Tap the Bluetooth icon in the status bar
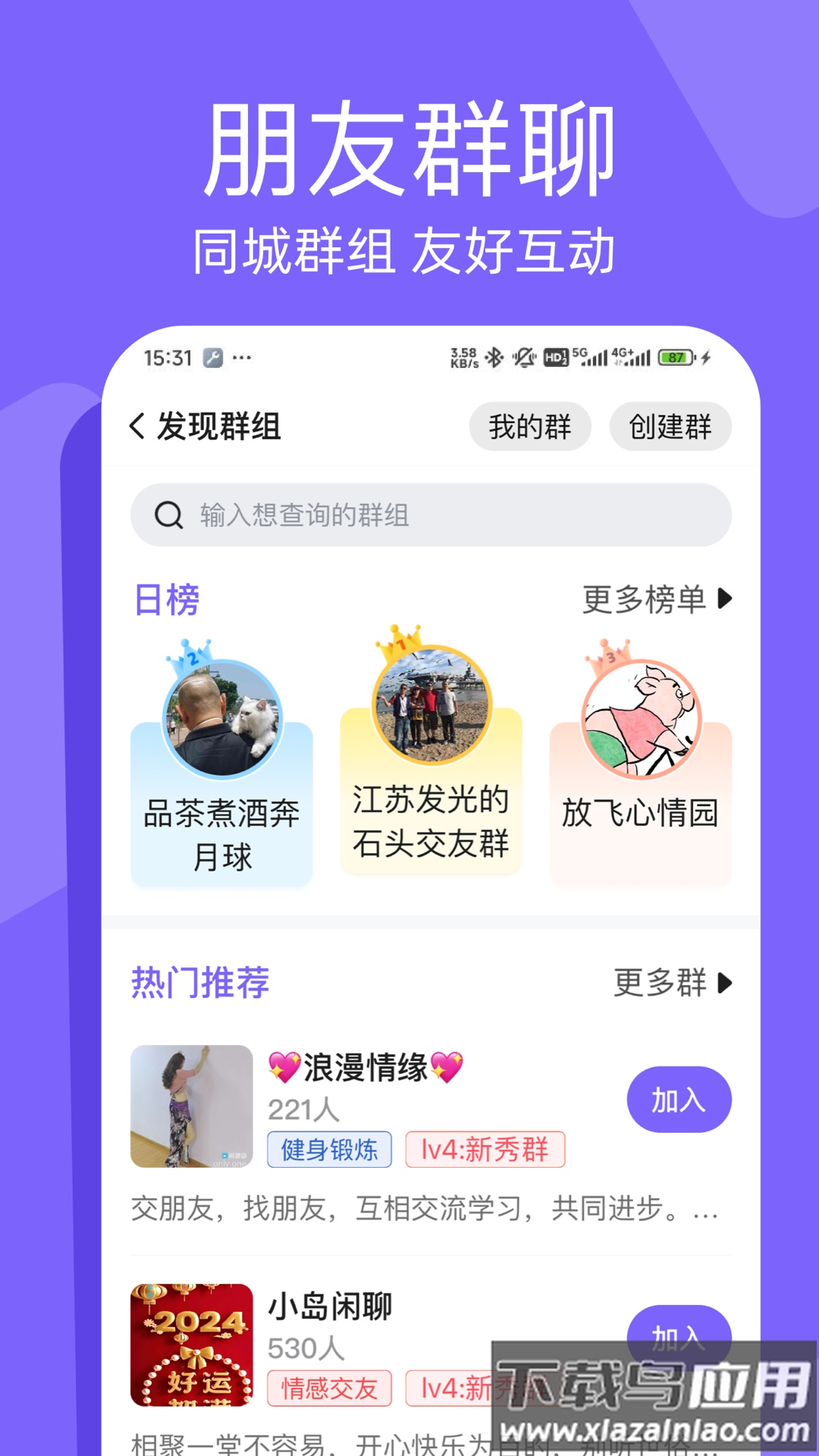This screenshot has width=819, height=1456. pos(494,356)
